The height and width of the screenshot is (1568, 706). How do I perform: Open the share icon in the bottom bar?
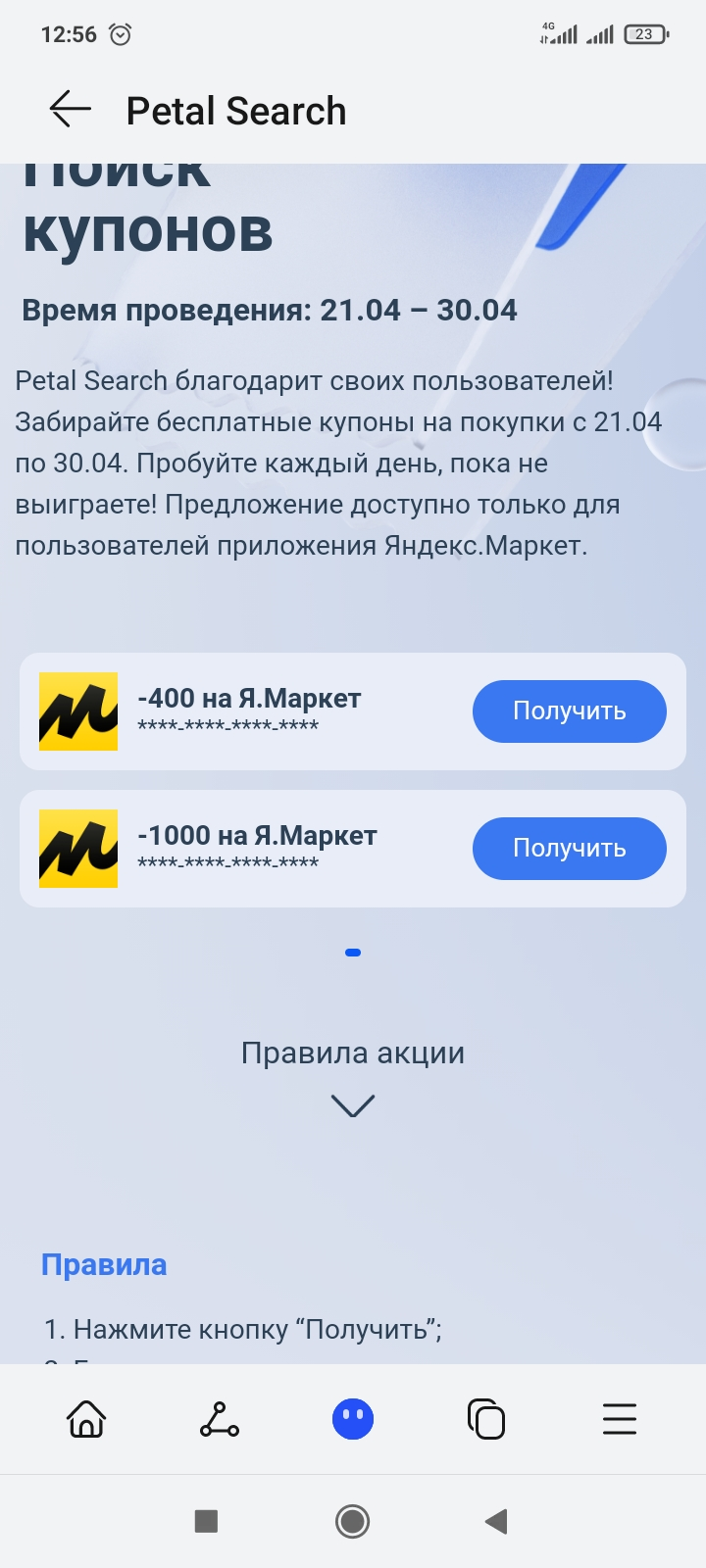coord(220,1418)
